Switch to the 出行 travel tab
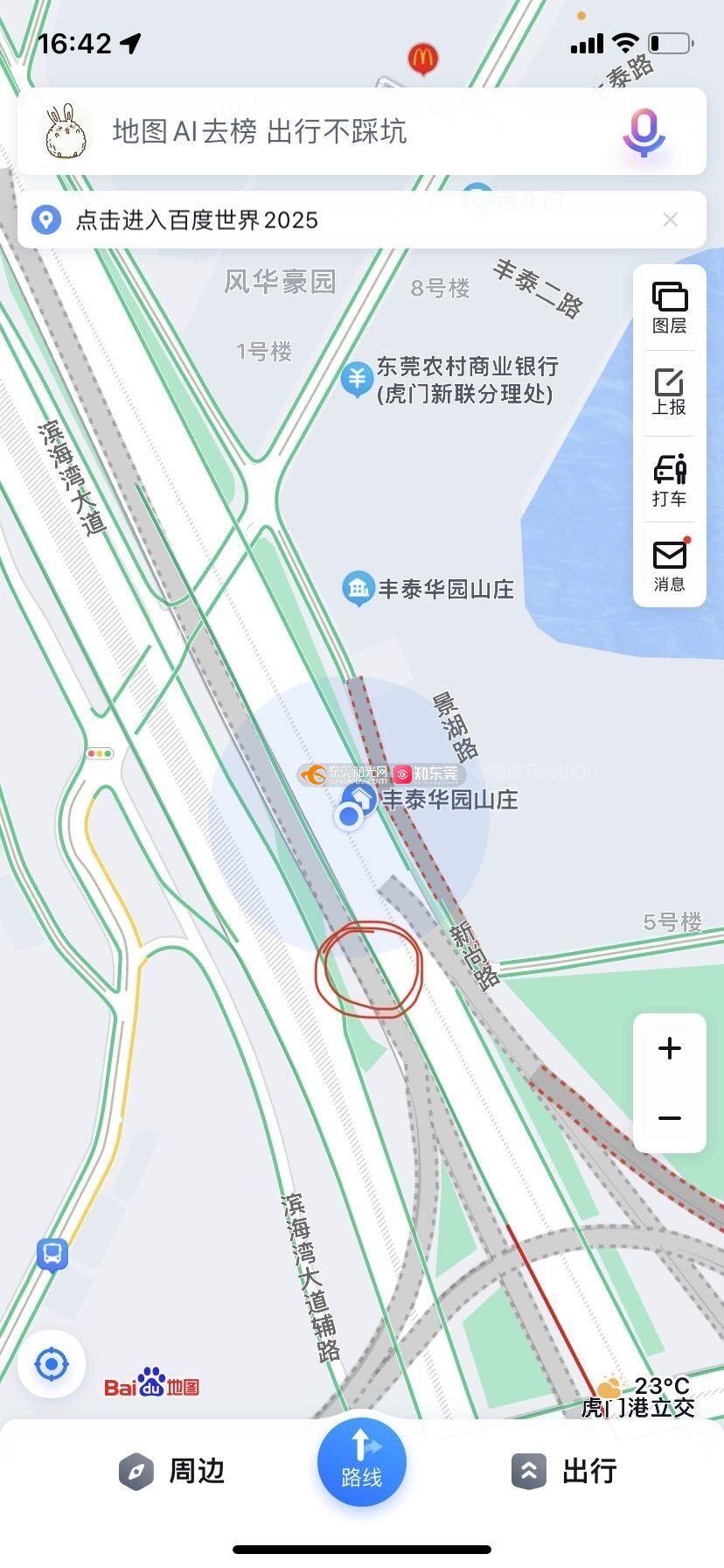 click(565, 1471)
